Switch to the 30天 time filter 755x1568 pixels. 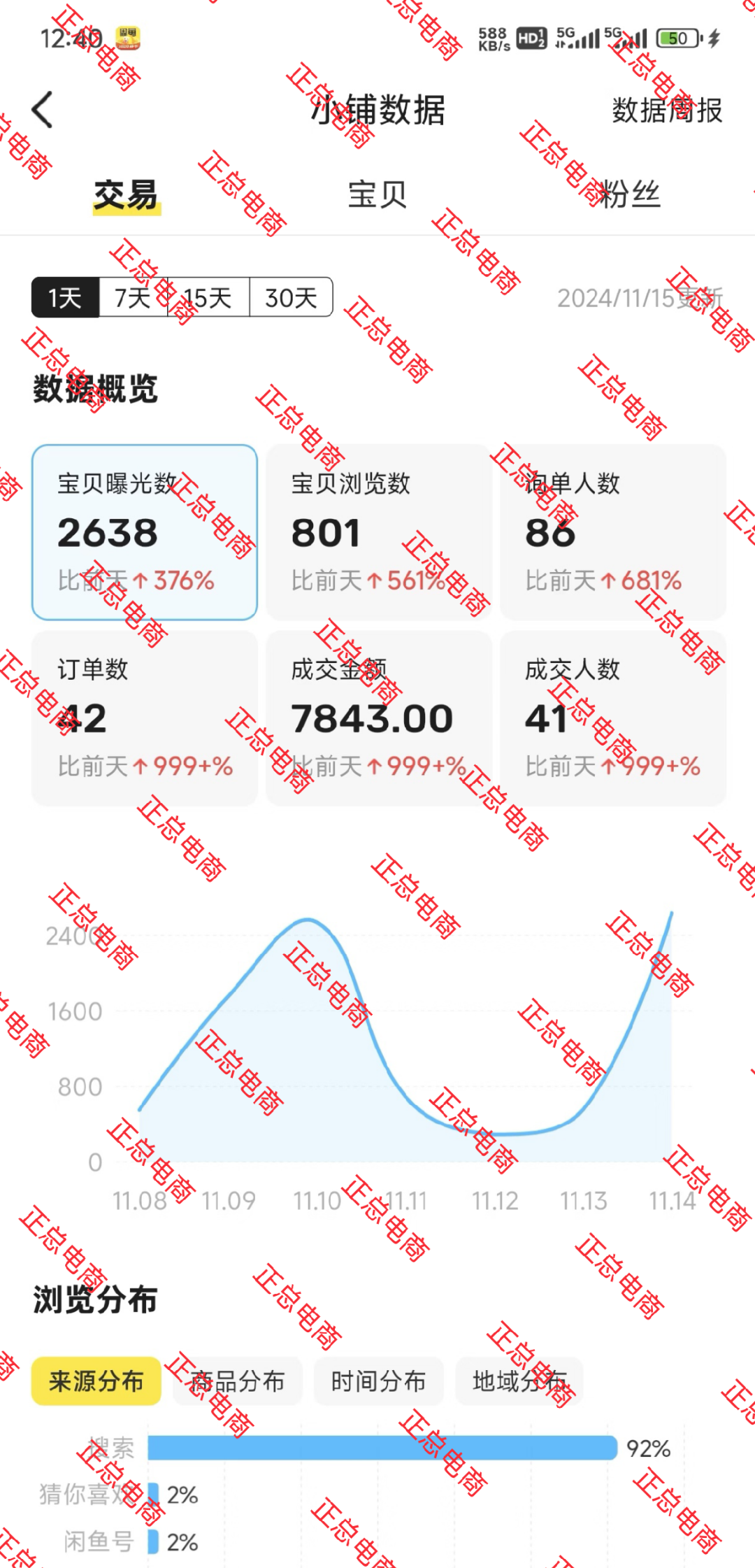click(291, 297)
